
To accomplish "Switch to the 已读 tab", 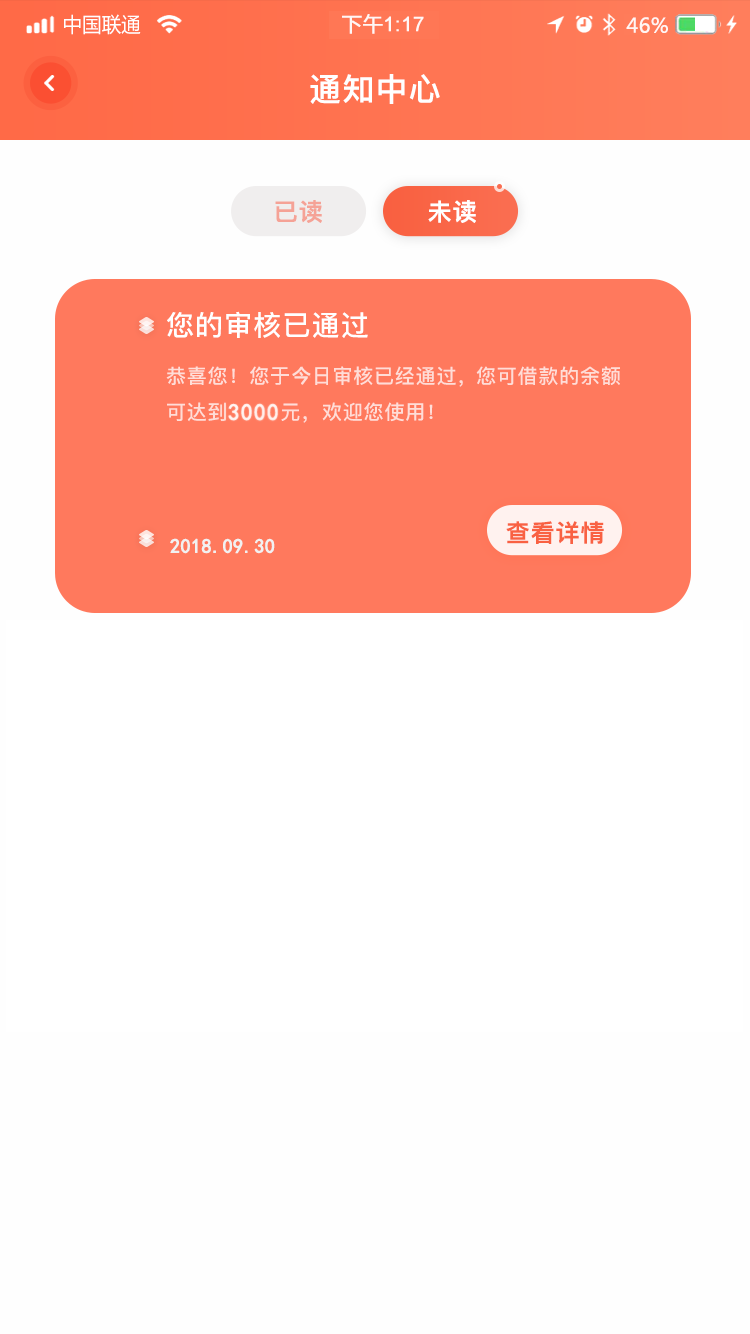I will point(298,211).
